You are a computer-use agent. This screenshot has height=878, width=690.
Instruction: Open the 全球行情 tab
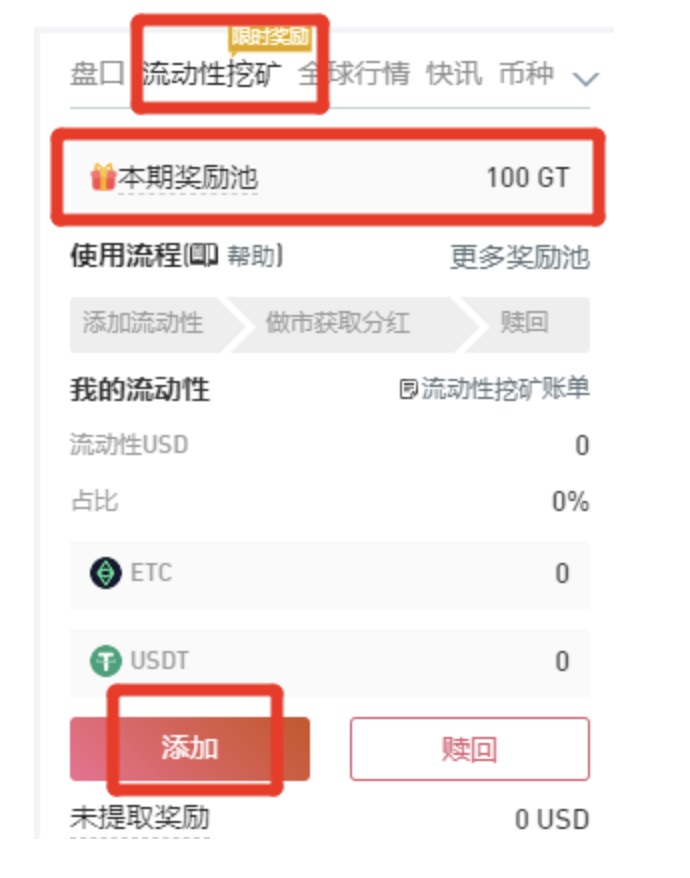354,74
